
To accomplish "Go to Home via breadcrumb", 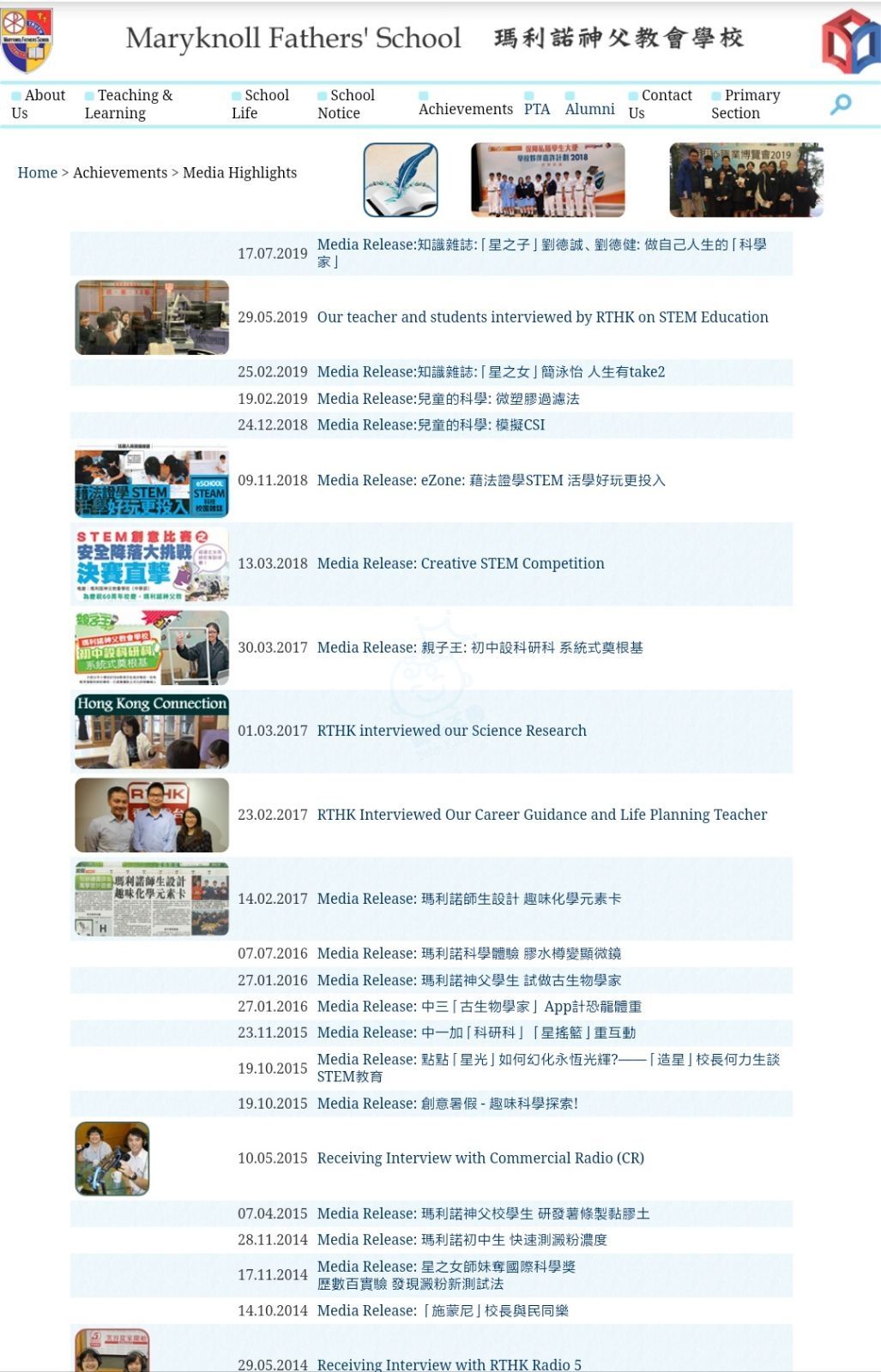I will click(x=37, y=172).
